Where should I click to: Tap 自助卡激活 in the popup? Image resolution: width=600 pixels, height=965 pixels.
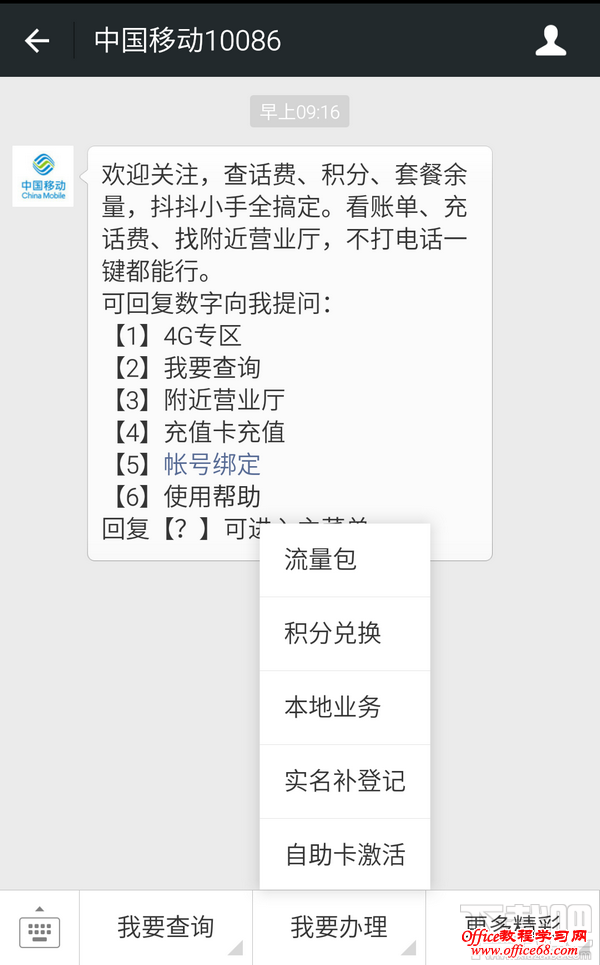coord(345,855)
